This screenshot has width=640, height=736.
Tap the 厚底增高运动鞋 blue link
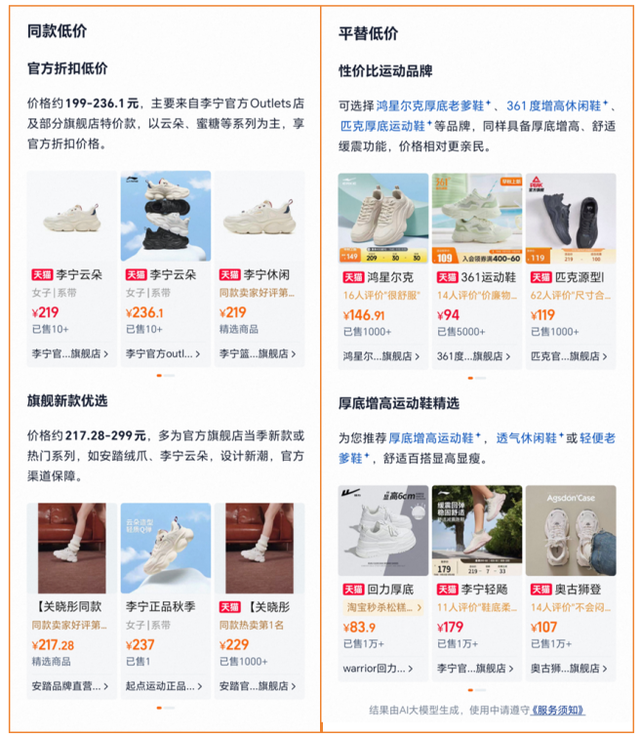click(428, 438)
